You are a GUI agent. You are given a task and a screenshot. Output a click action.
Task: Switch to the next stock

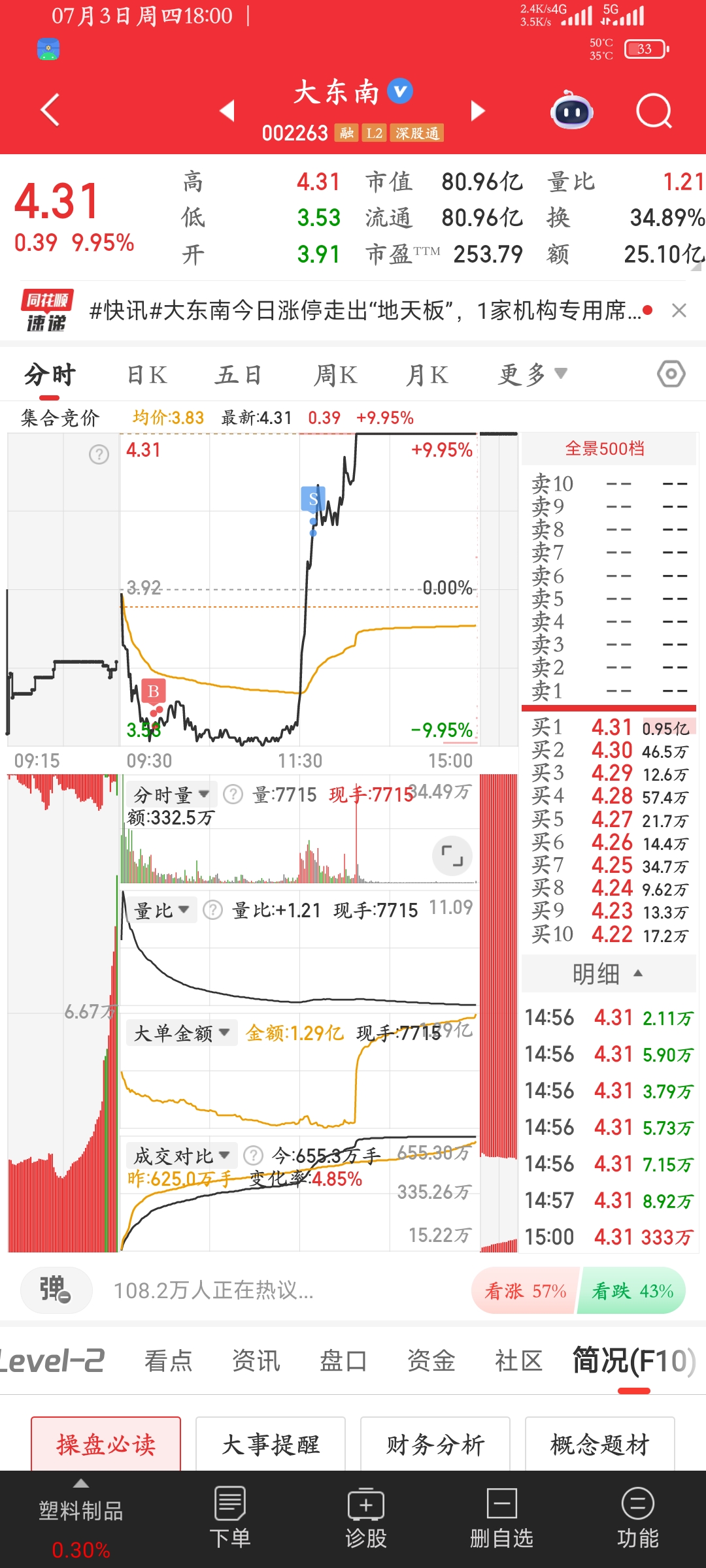[x=478, y=111]
